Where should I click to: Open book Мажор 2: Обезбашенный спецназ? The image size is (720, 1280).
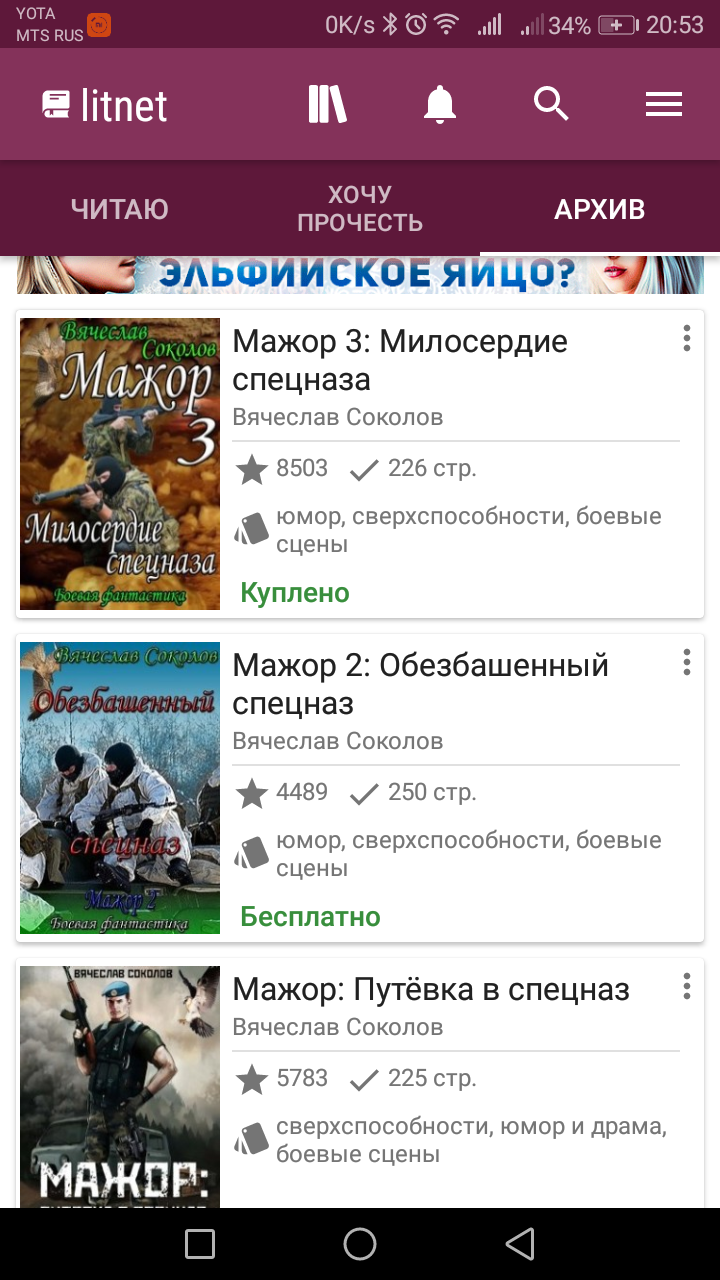tap(420, 684)
